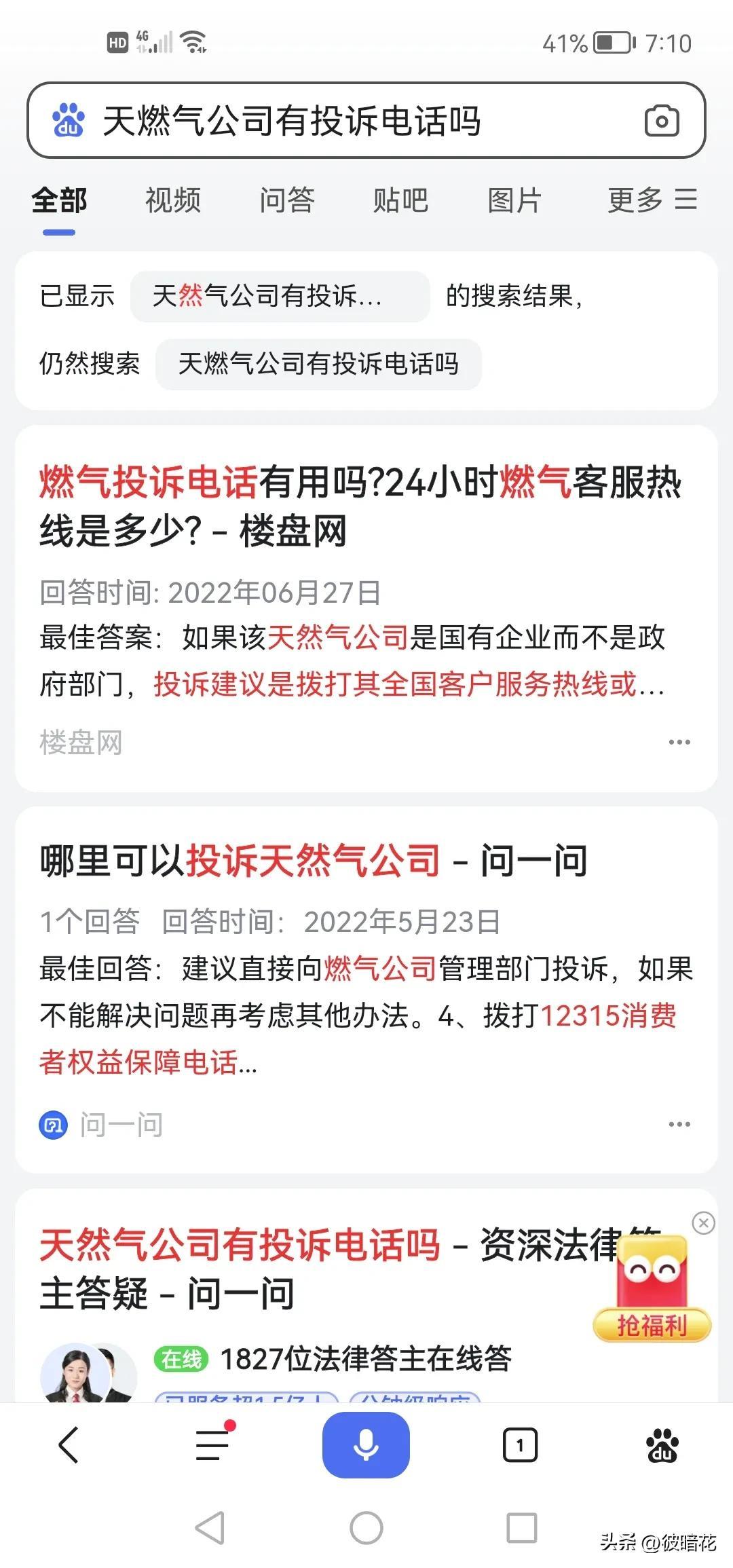Open more options on the 问一问 result
Image resolution: width=733 pixels, height=1568 pixels.
point(679,1124)
